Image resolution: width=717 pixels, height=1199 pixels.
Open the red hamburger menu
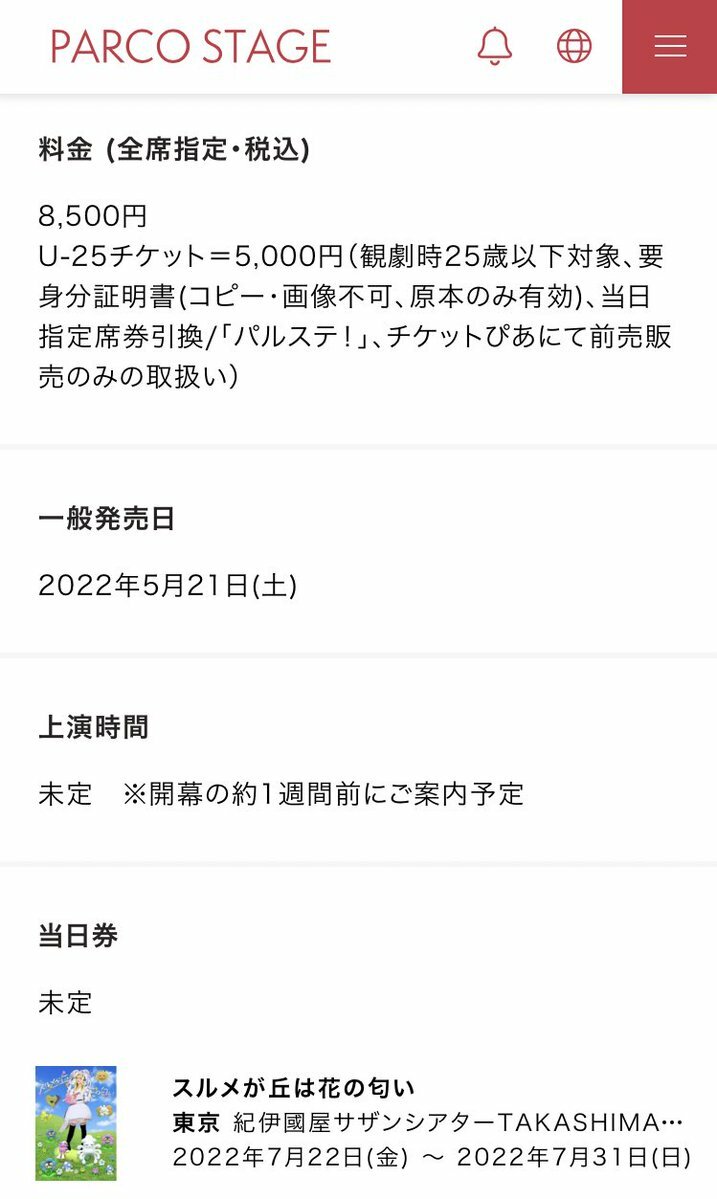[x=670, y=47]
